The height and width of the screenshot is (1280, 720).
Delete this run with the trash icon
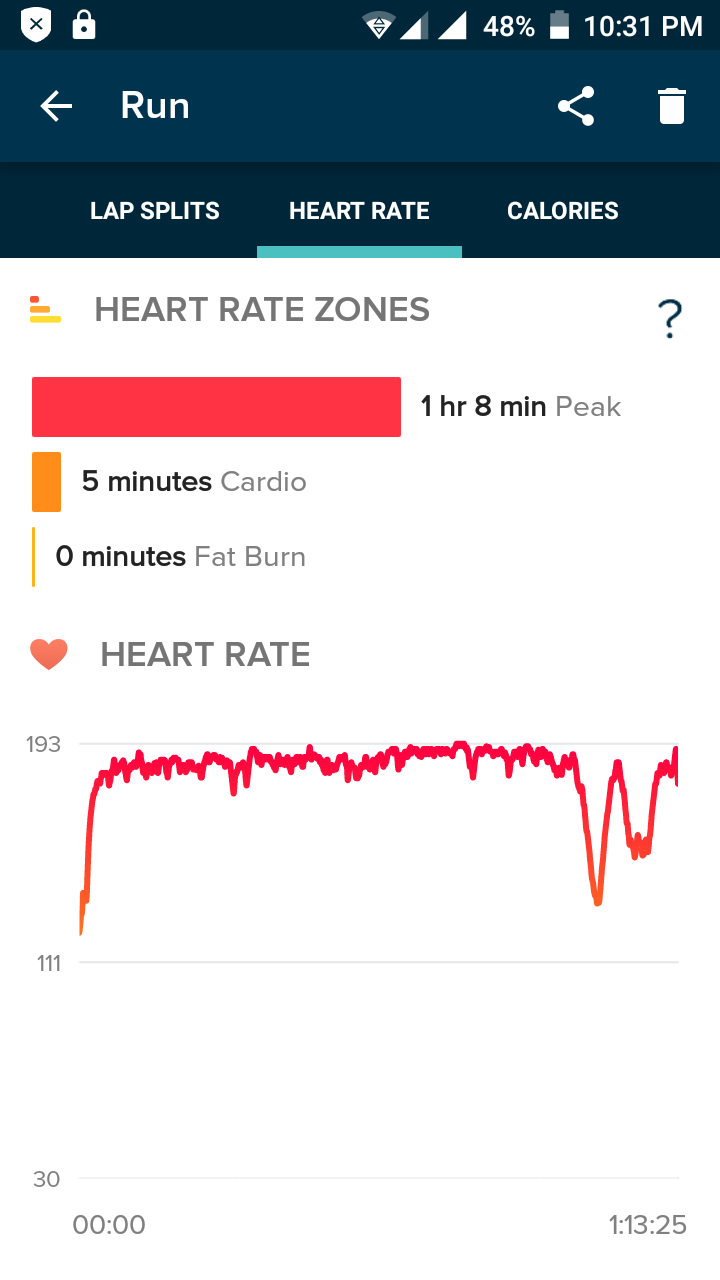click(672, 106)
